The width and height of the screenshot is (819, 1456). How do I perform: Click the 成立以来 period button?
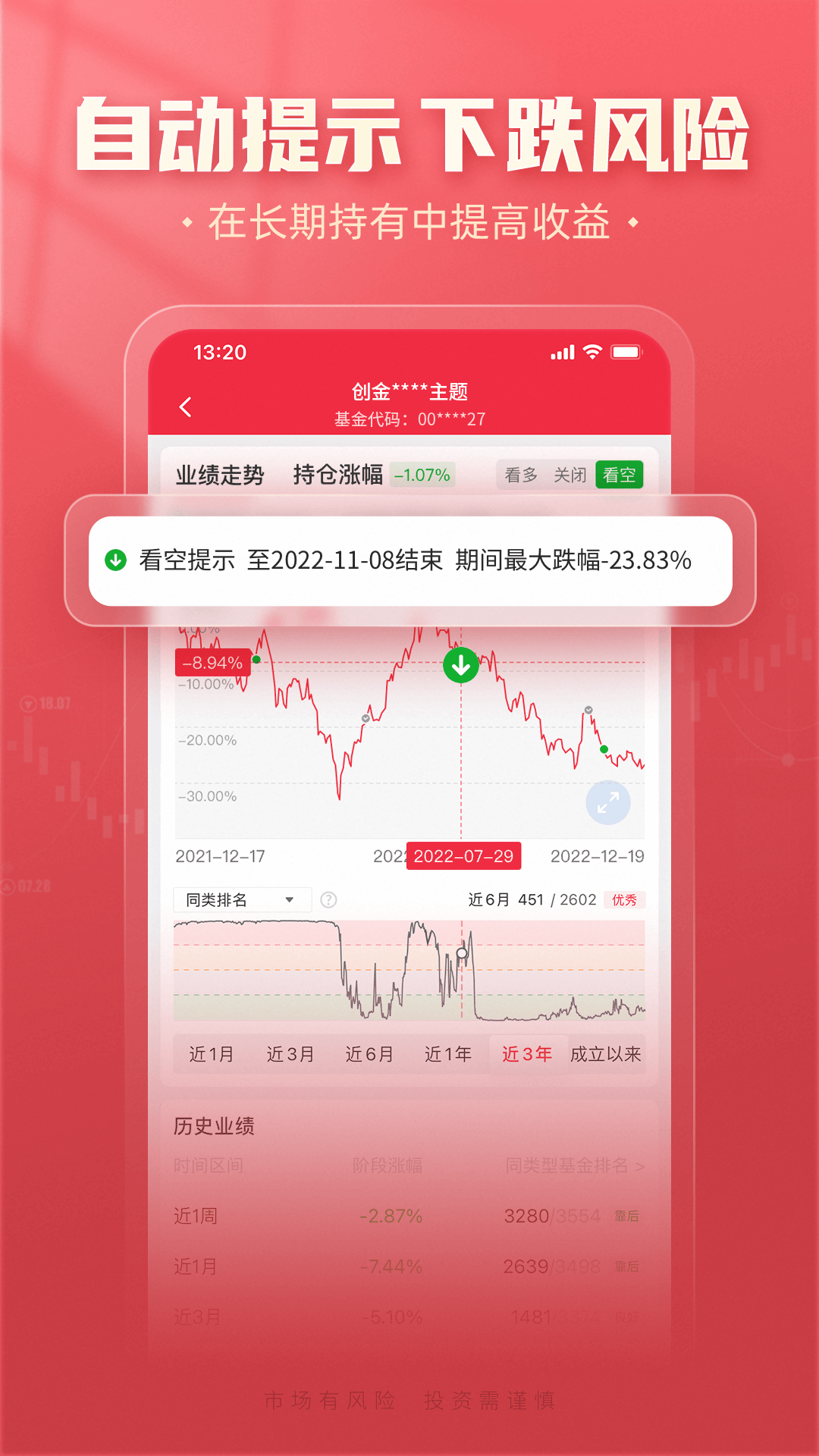(x=605, y=1053)
